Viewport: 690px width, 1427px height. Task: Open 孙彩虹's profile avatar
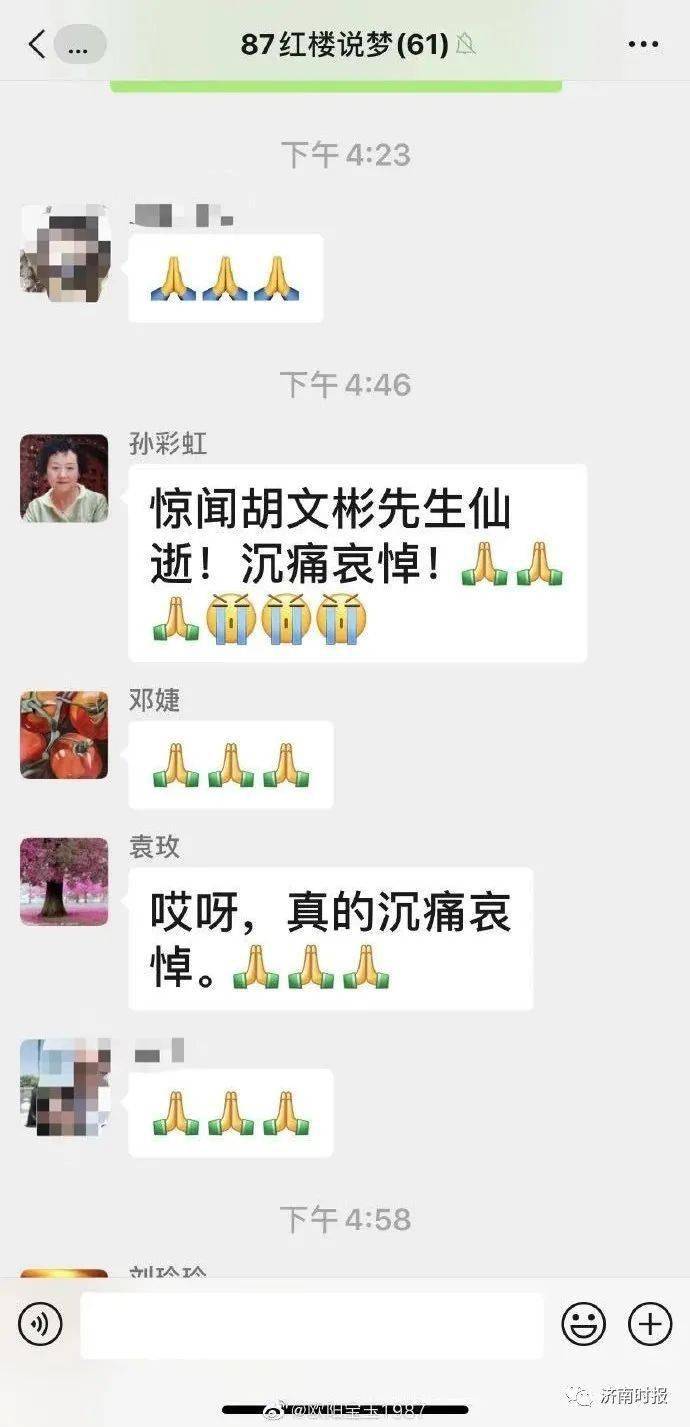64,478
